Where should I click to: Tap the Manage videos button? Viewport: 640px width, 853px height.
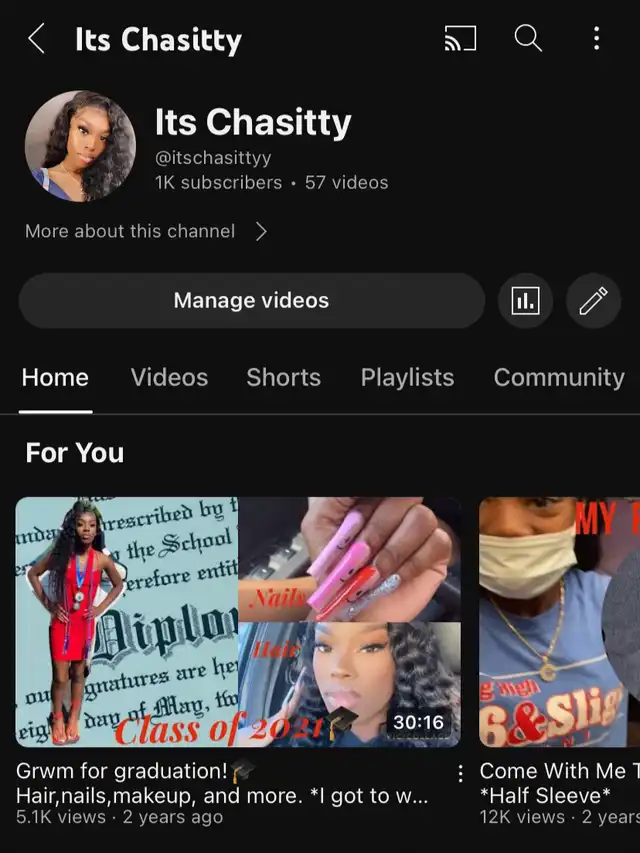pyautogui.click(x=251, y=301)
